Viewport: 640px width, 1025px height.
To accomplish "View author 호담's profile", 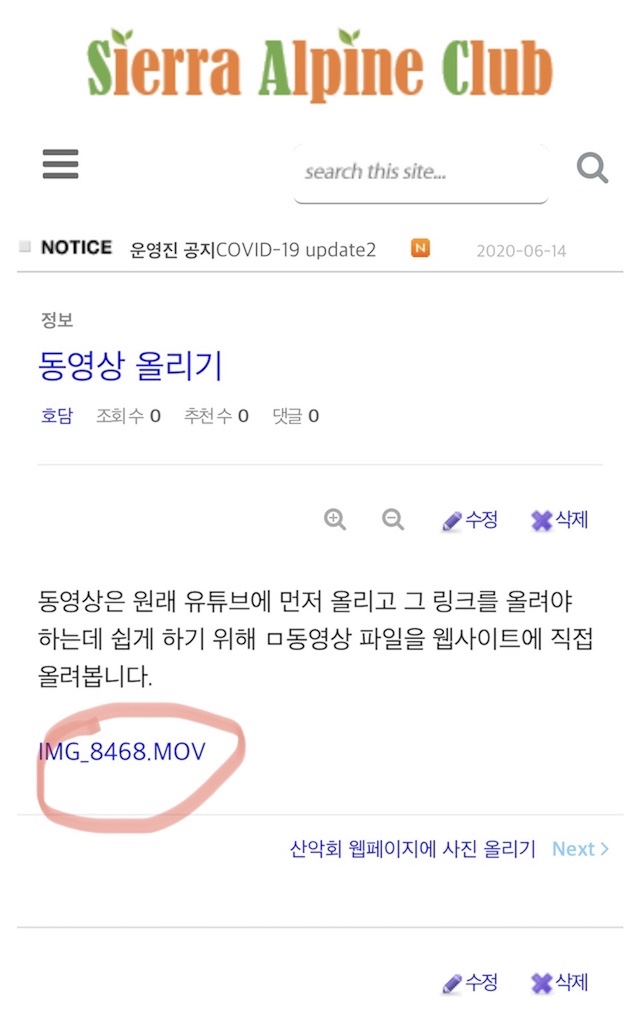I will (56, 416).
